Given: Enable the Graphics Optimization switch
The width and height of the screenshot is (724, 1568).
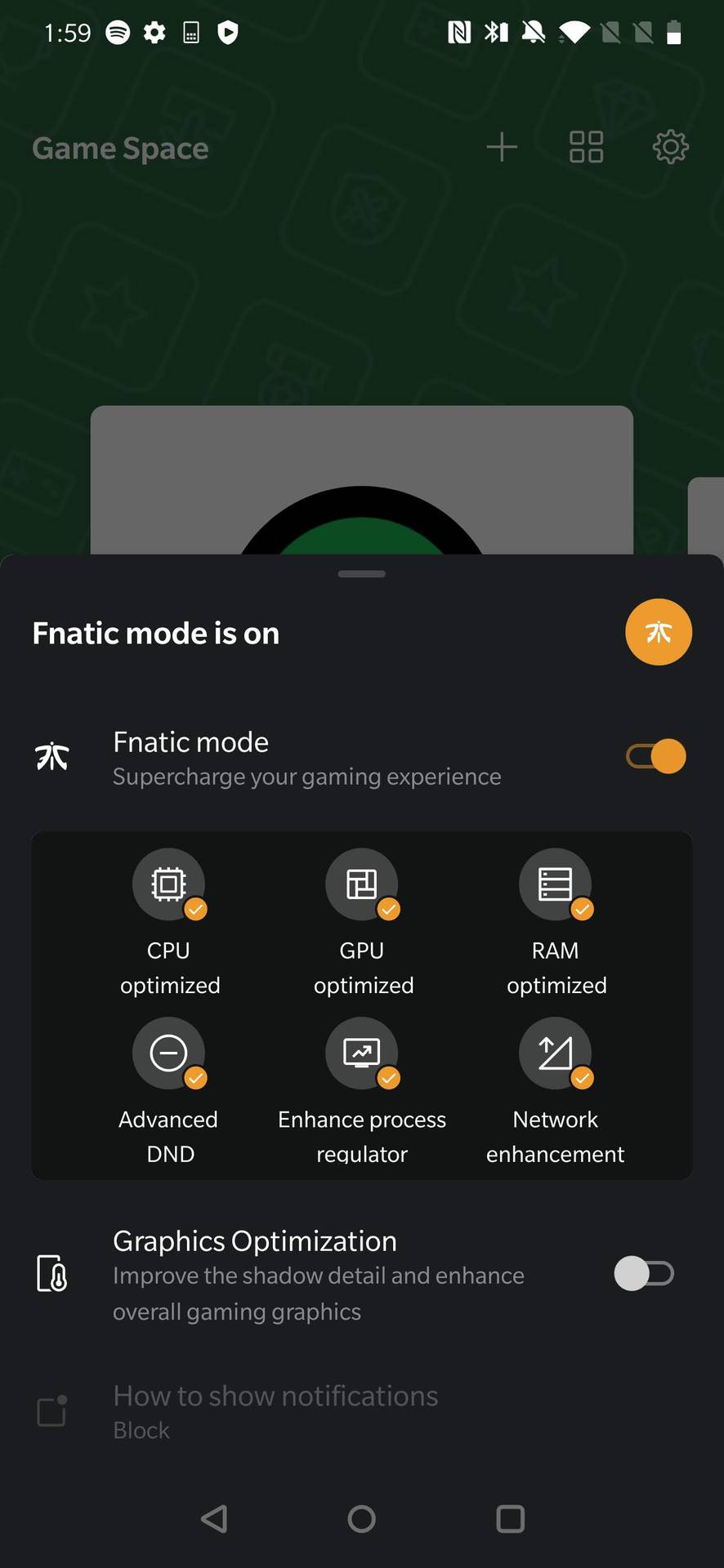Looking at the screenshot, I should (644, 1273).
